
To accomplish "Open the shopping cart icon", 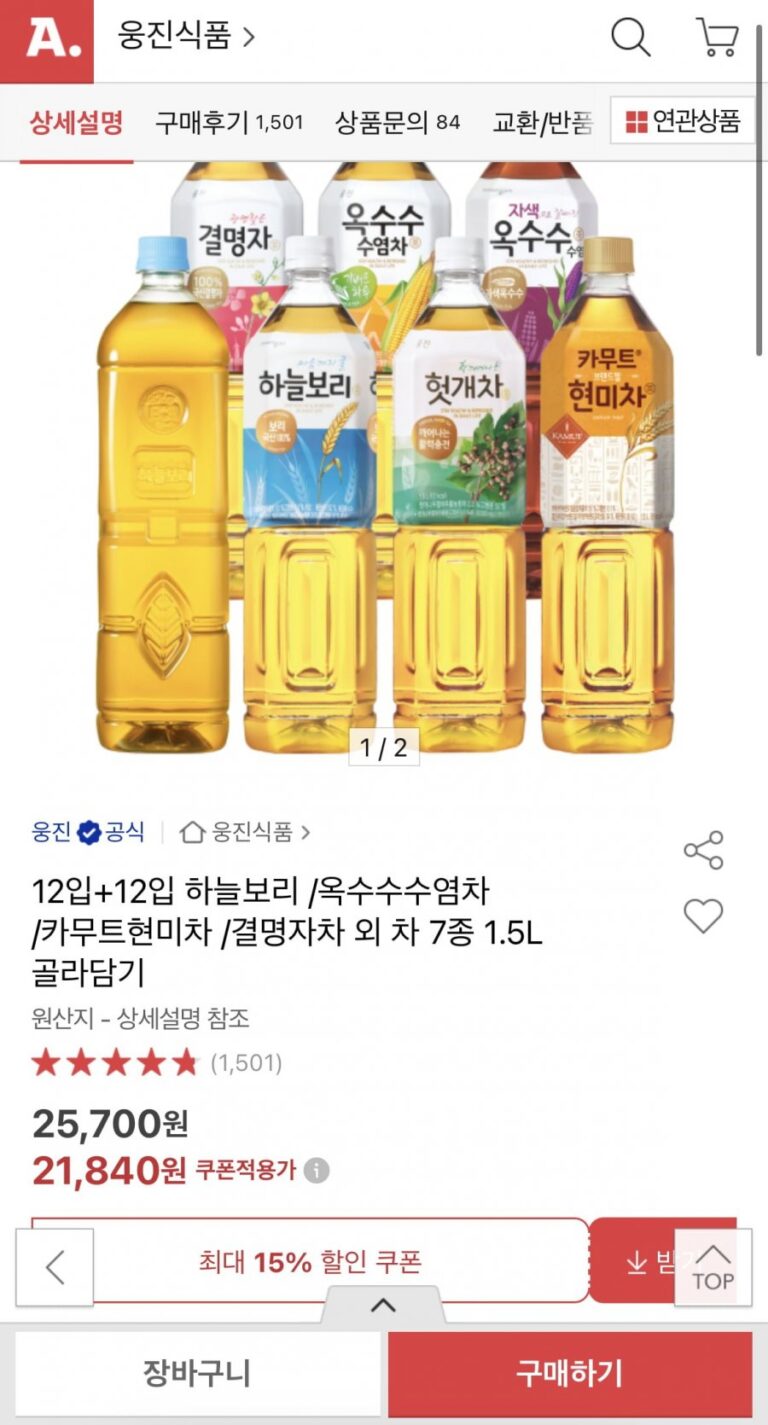I will click(717, 38).
